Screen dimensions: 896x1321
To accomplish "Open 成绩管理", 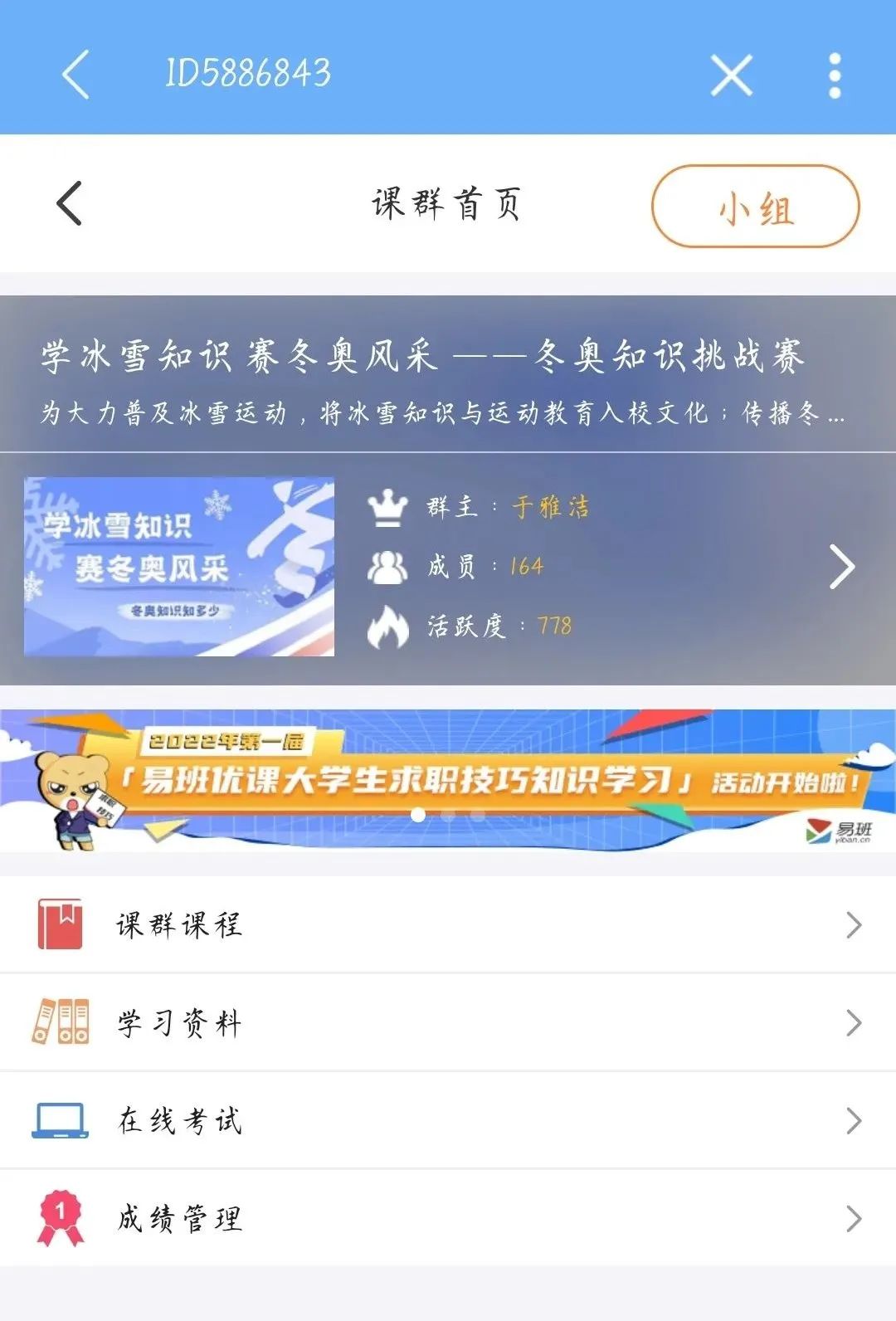I will click(448, 1218).
